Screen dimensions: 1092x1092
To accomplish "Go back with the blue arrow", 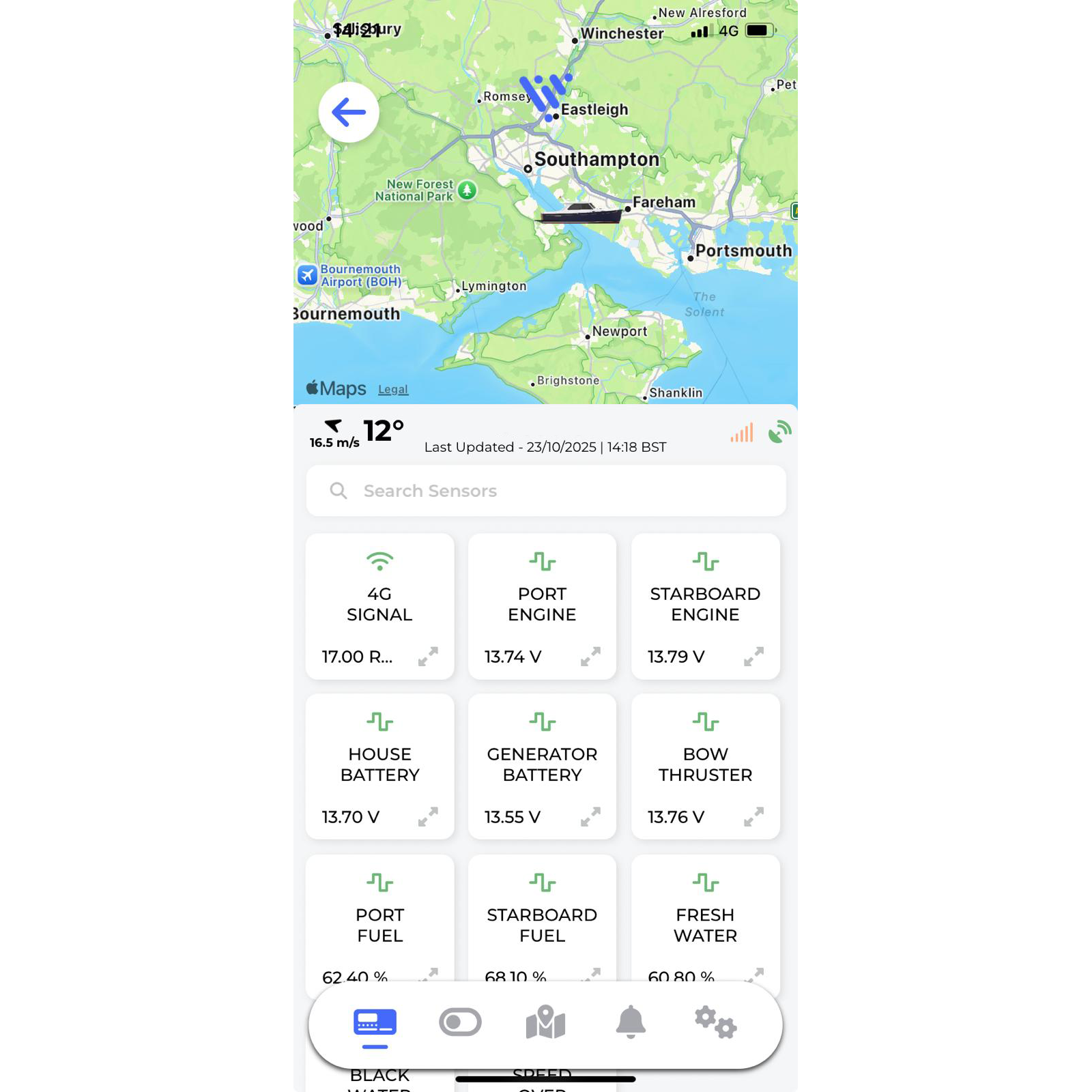I will click(x=349, y=113).
